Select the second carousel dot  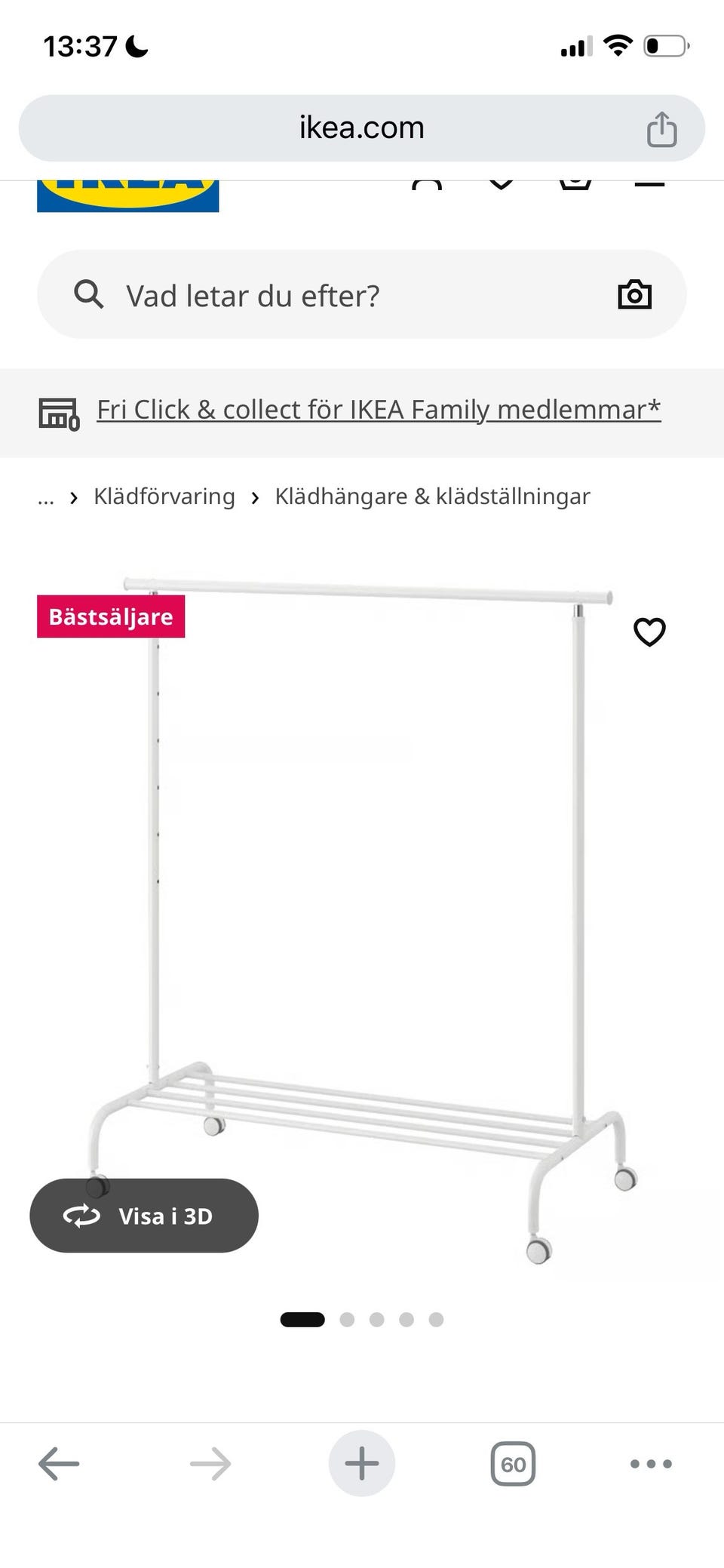pyautogui.click(x=347, y=1319)
